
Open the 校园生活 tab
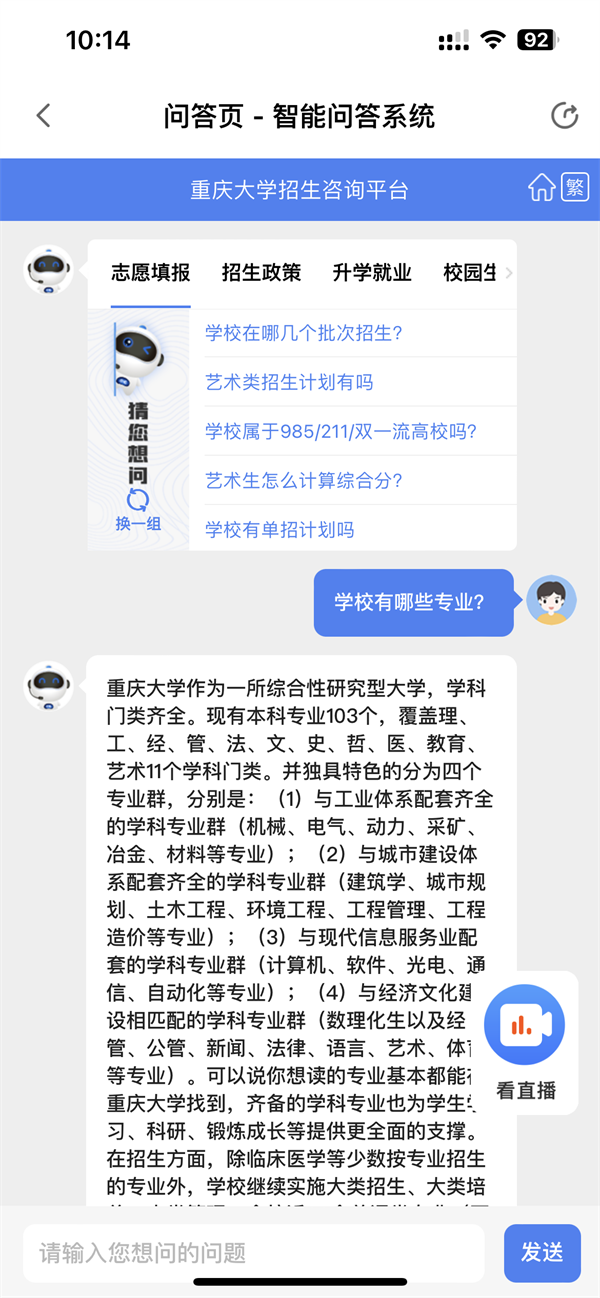(470, 273)
